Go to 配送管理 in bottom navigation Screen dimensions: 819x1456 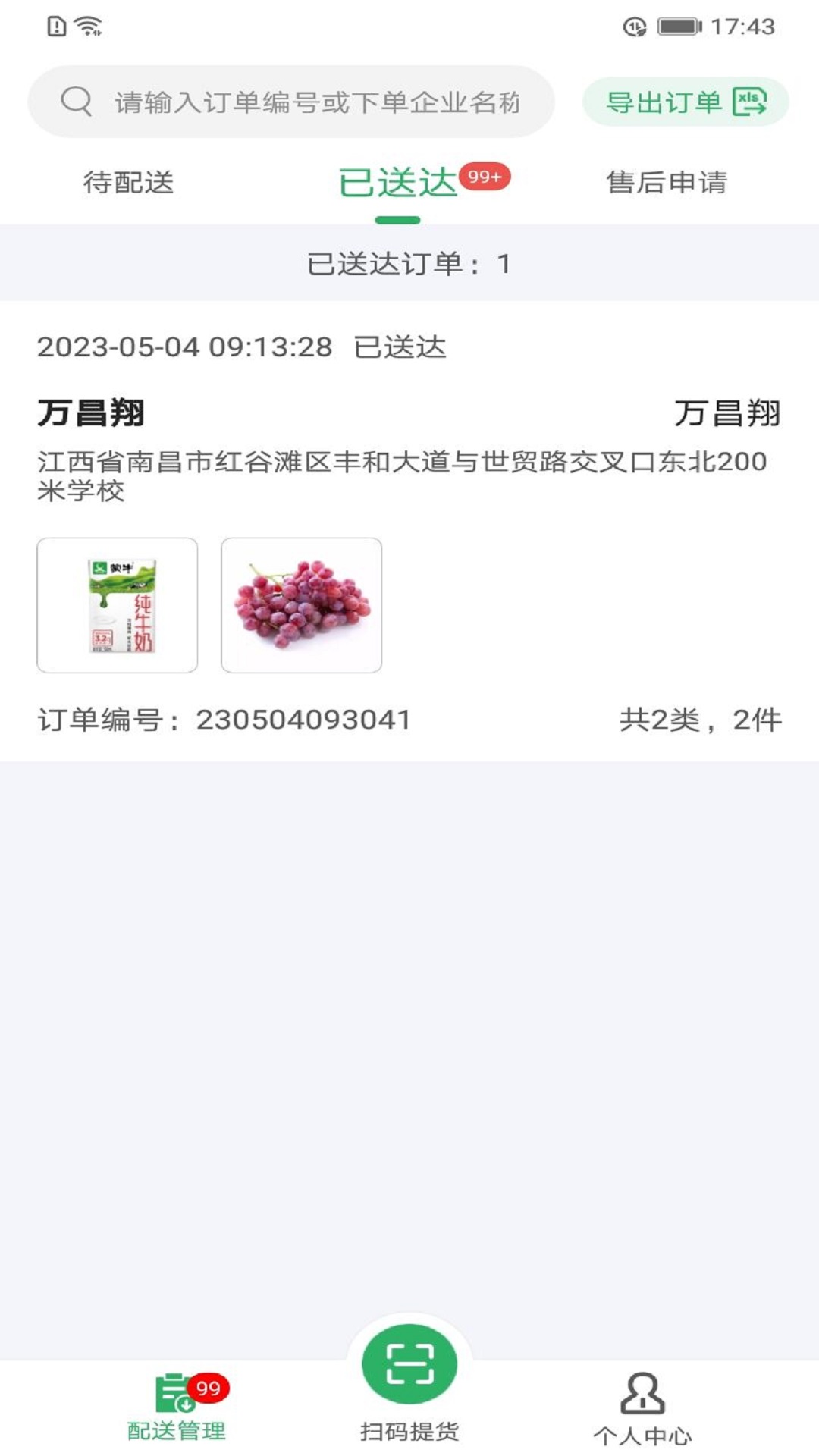tap(177, 1407)
